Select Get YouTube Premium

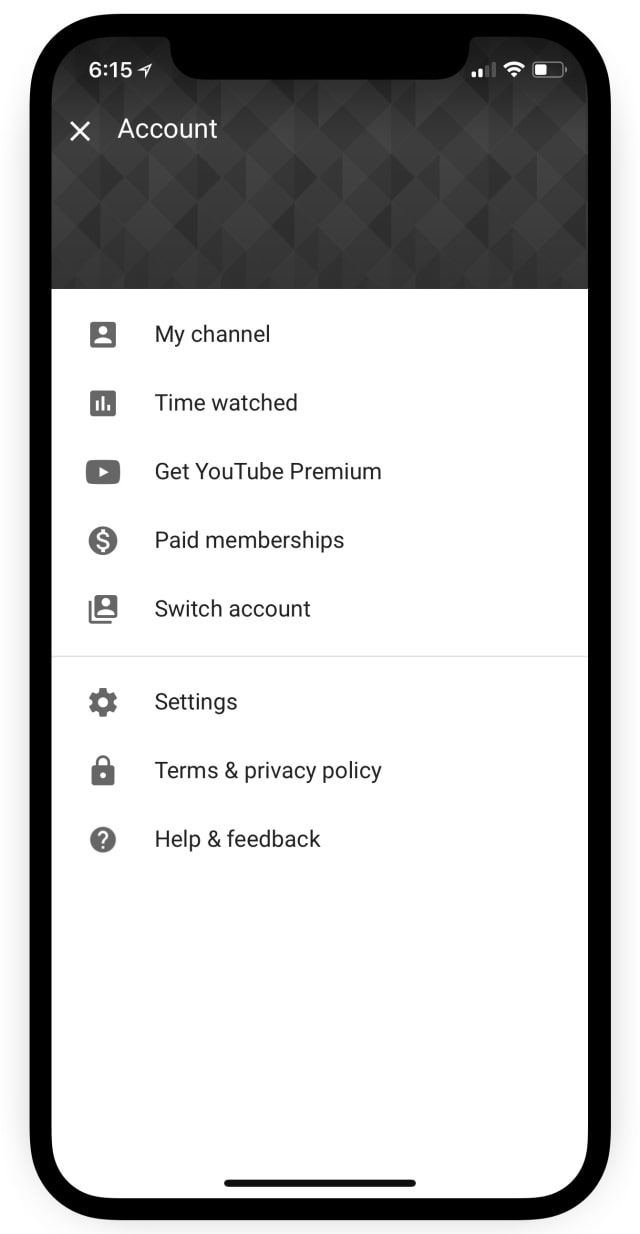[267, 471]
